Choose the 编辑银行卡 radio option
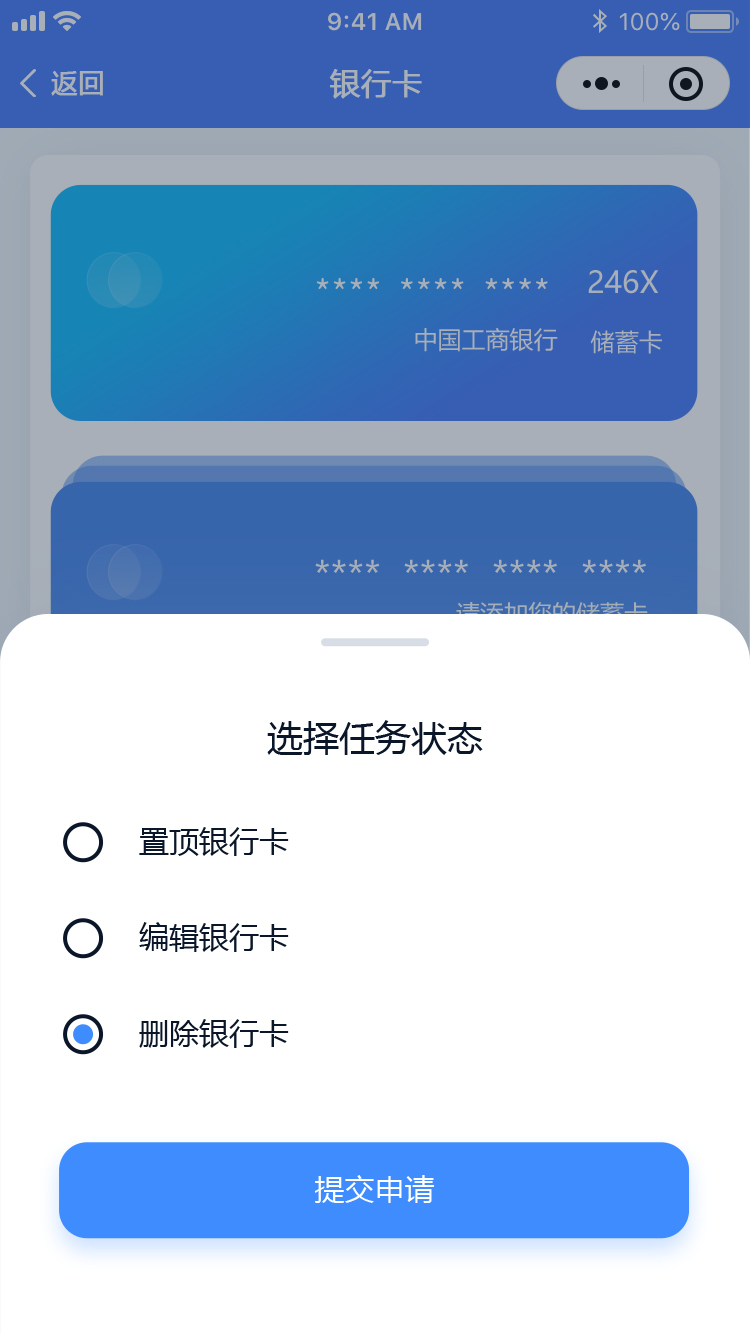 coord(83,938)
